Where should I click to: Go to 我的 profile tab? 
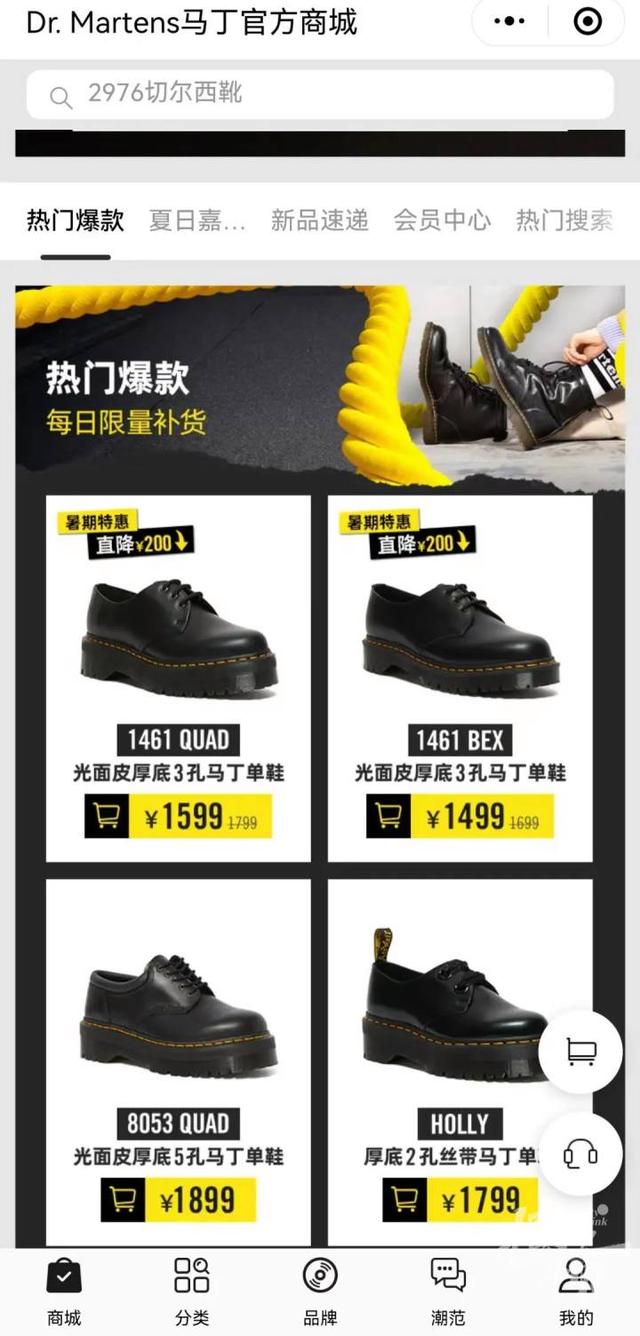coord(576,1290)
